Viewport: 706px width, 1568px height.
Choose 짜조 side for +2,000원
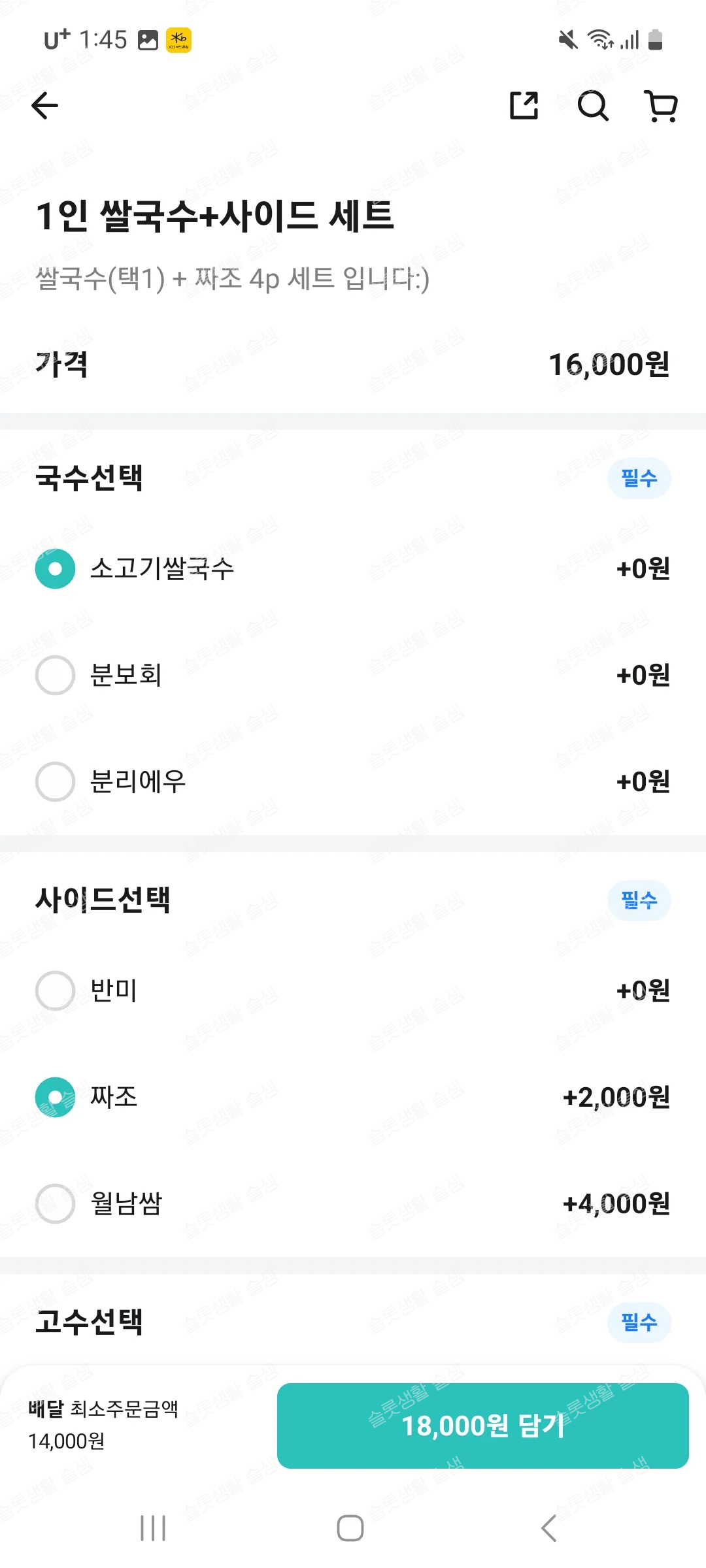click(353, 1097)
